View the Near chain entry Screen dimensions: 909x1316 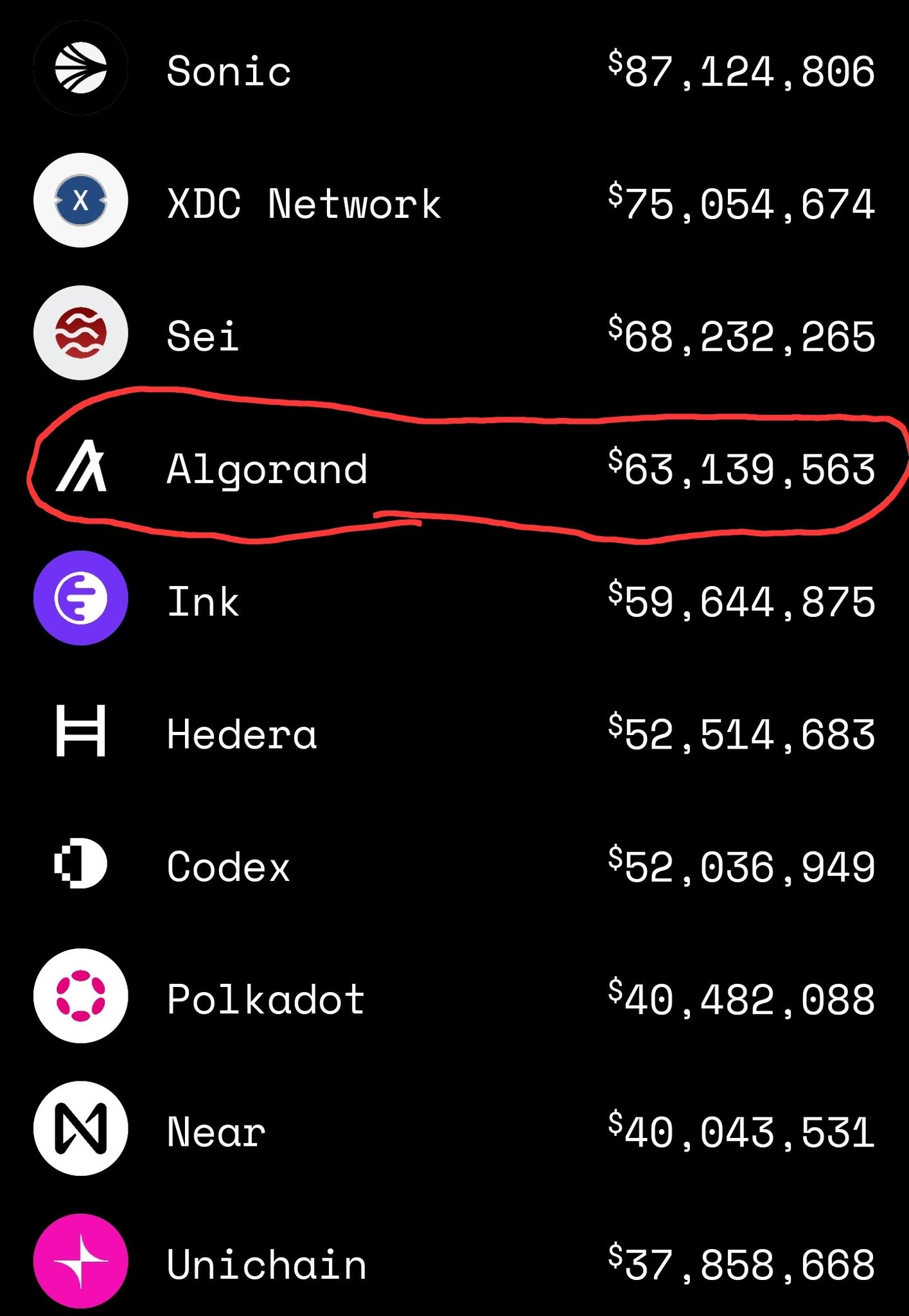click(216, 1132)
